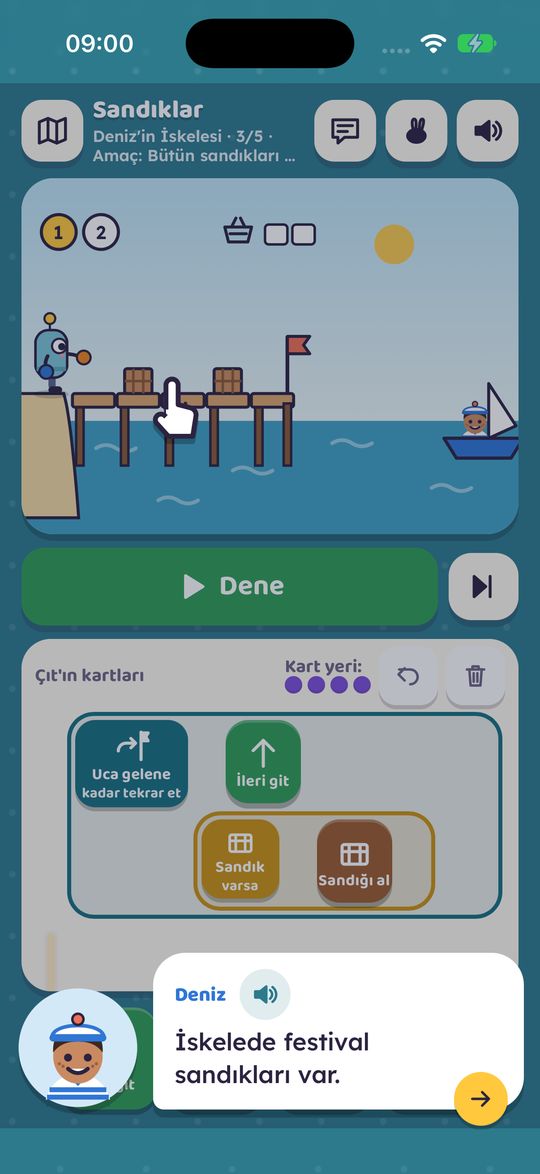Advance dialogue with the yellow arrow
This screenshot has width=540, height=1174.
[481, 1098]
